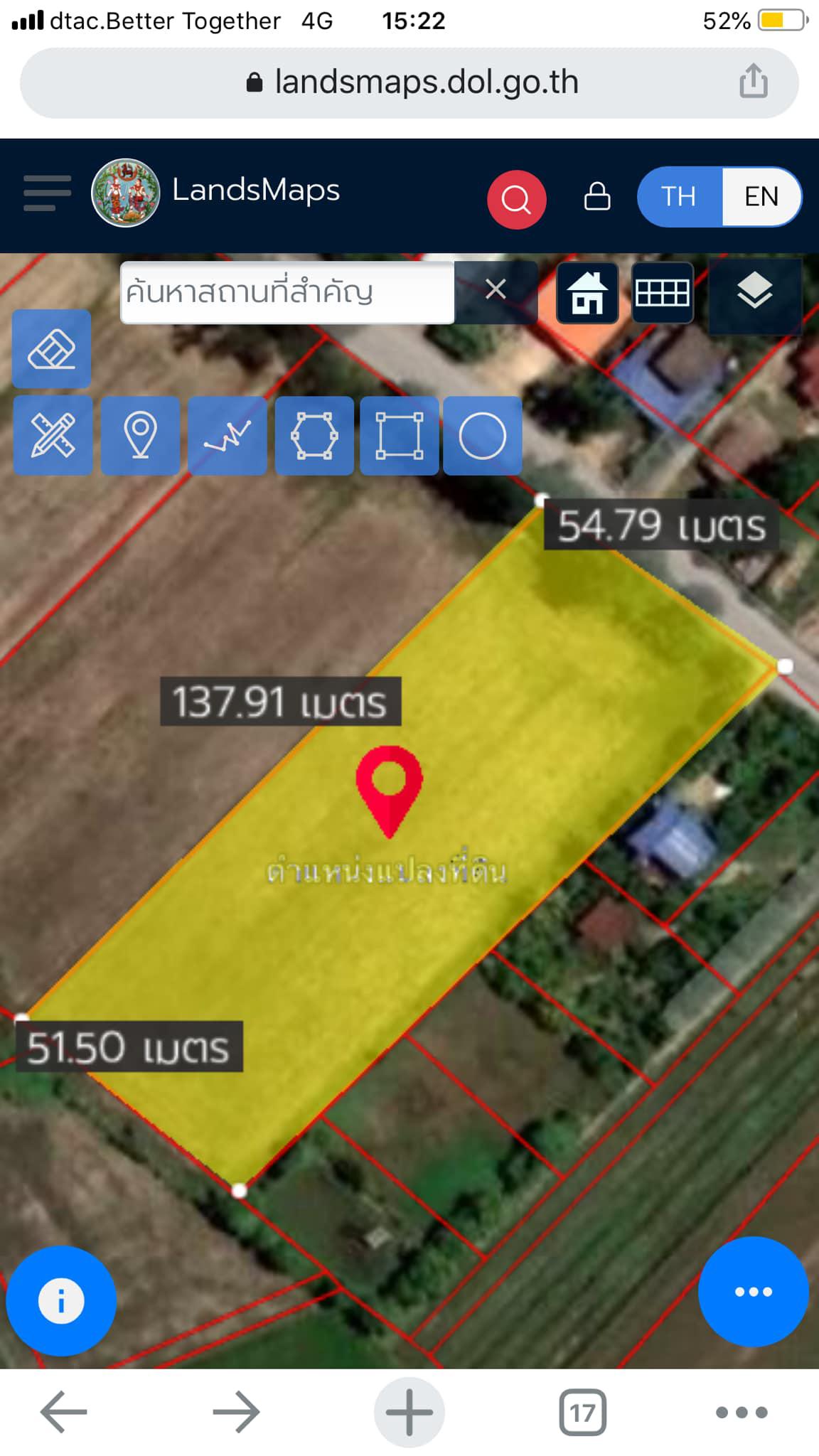Tap the red search button
Image resolution: width=819 pixels, height=1456 pixels.
[x=517, y=200]
